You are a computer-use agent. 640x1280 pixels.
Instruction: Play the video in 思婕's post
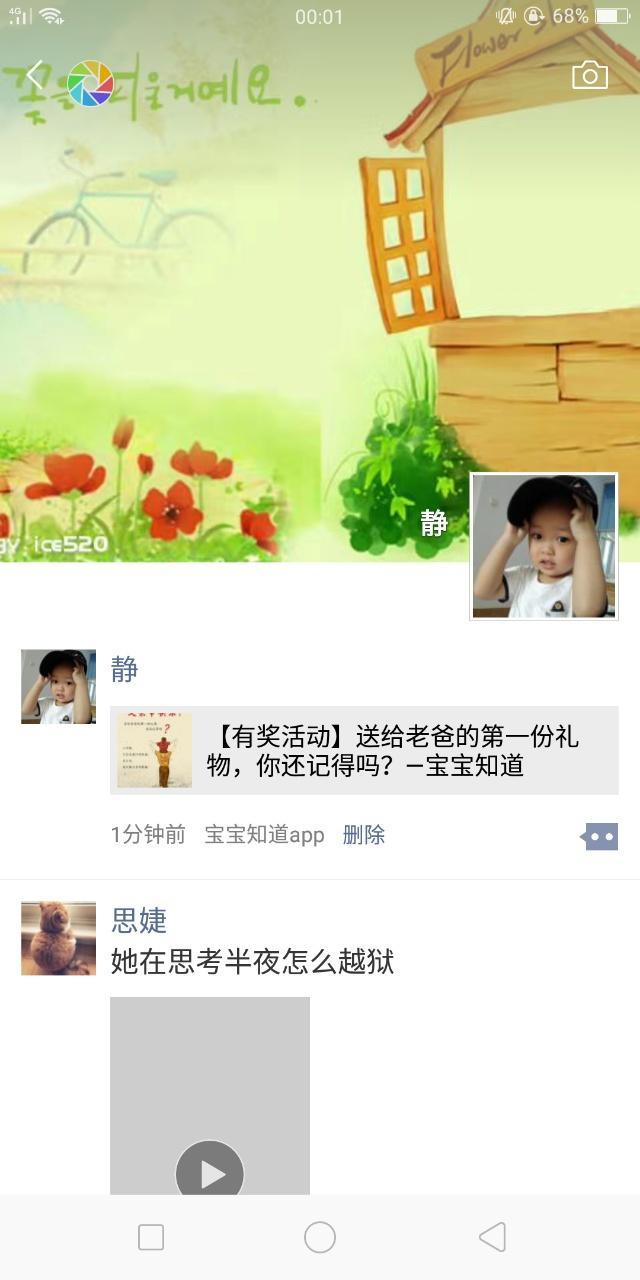pyautogui.click(x=209, y=1172)
